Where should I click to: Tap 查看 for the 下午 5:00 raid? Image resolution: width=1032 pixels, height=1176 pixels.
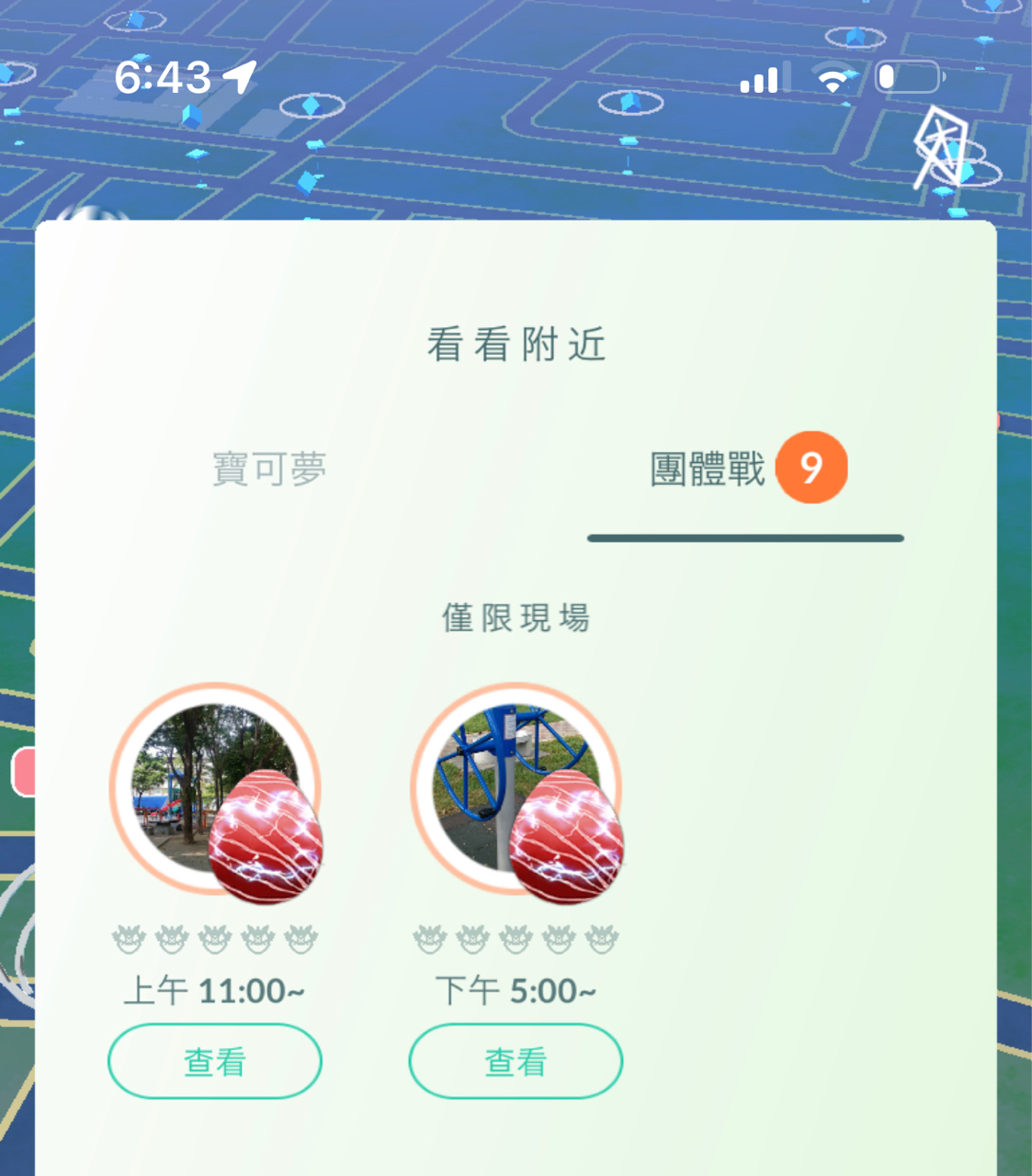[x=516, y=1061]
